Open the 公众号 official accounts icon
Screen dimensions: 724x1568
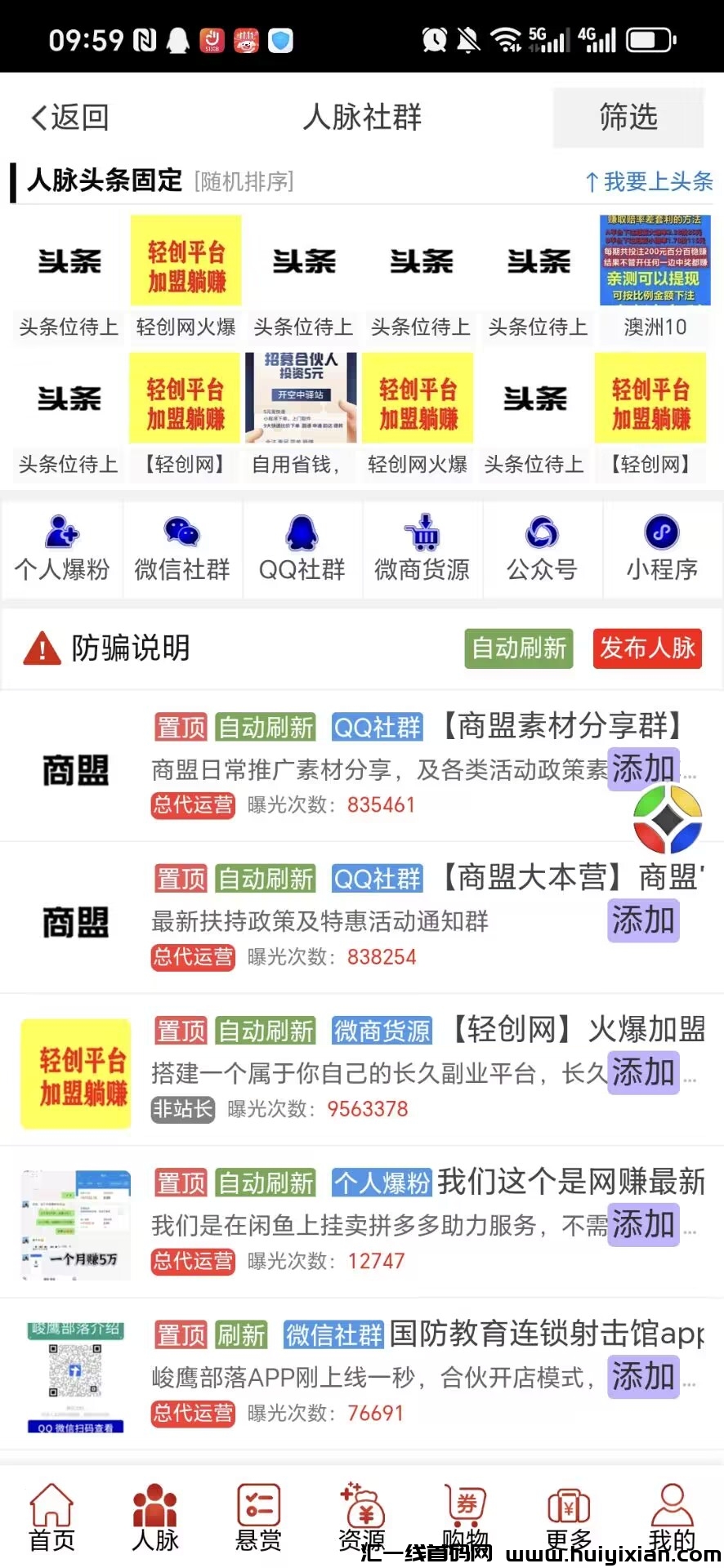542,549
